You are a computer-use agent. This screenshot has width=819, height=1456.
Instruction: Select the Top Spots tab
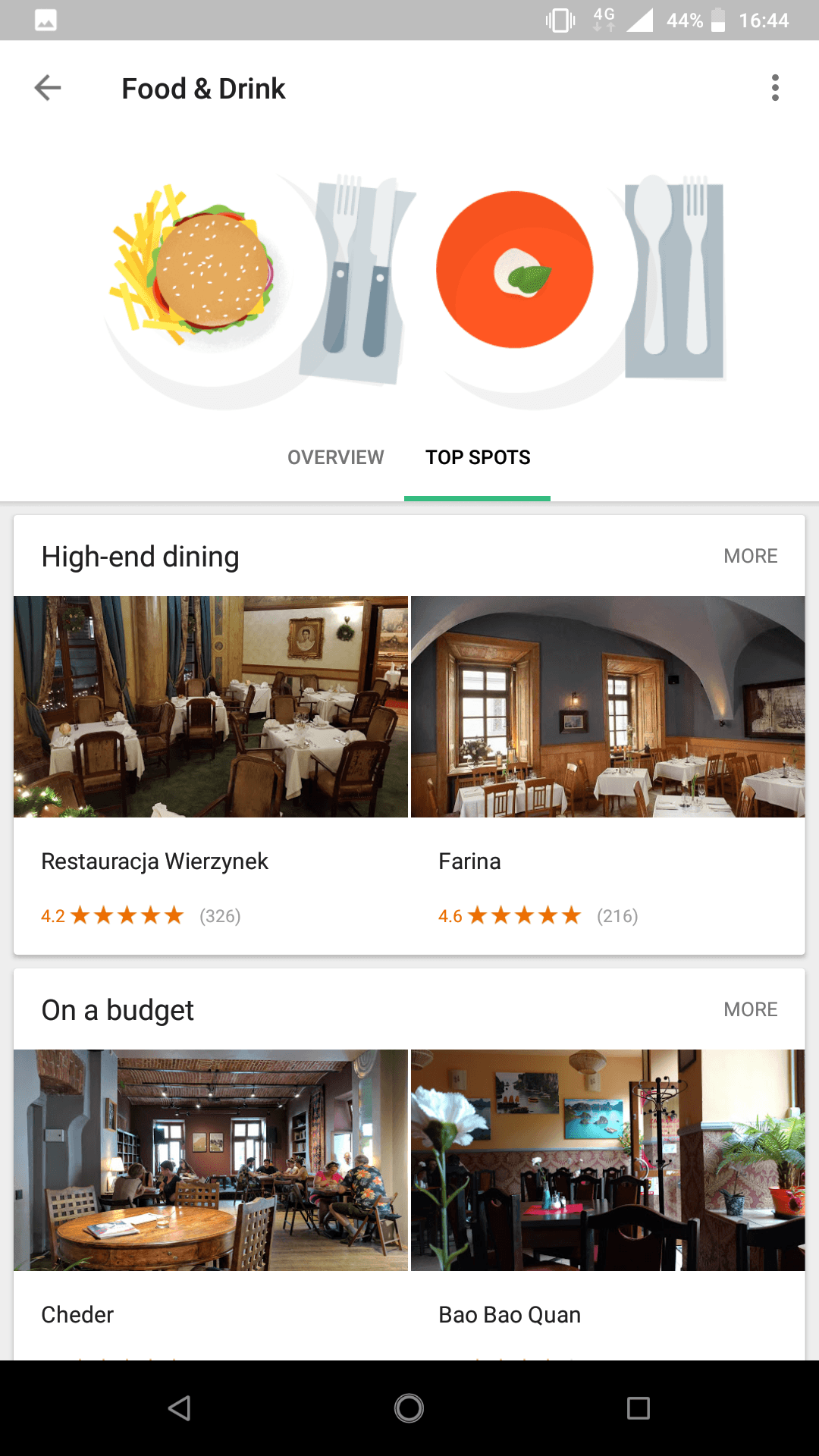pos(478,457)
